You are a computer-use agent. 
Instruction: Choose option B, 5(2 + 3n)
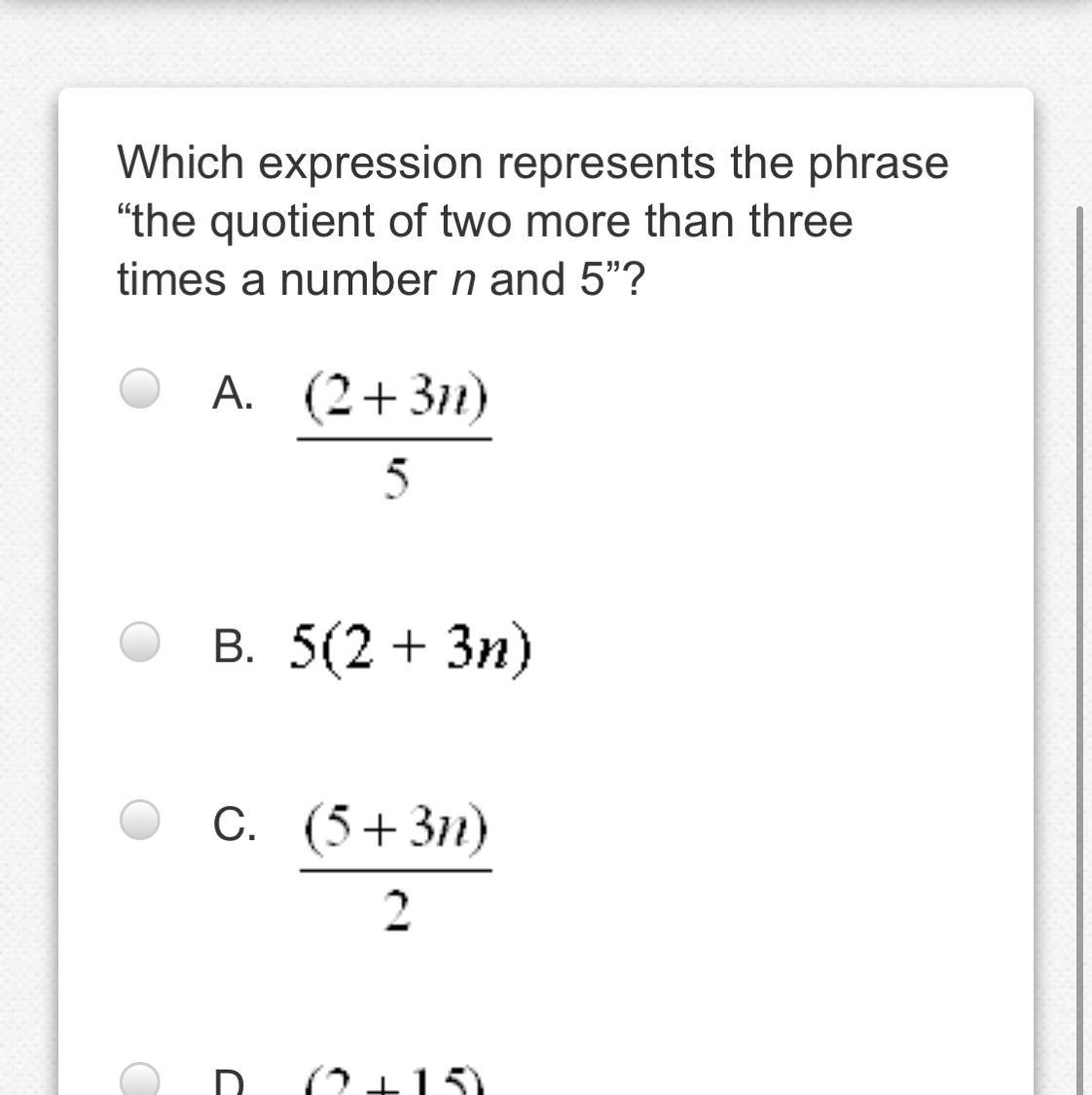(x=140, y=642)
